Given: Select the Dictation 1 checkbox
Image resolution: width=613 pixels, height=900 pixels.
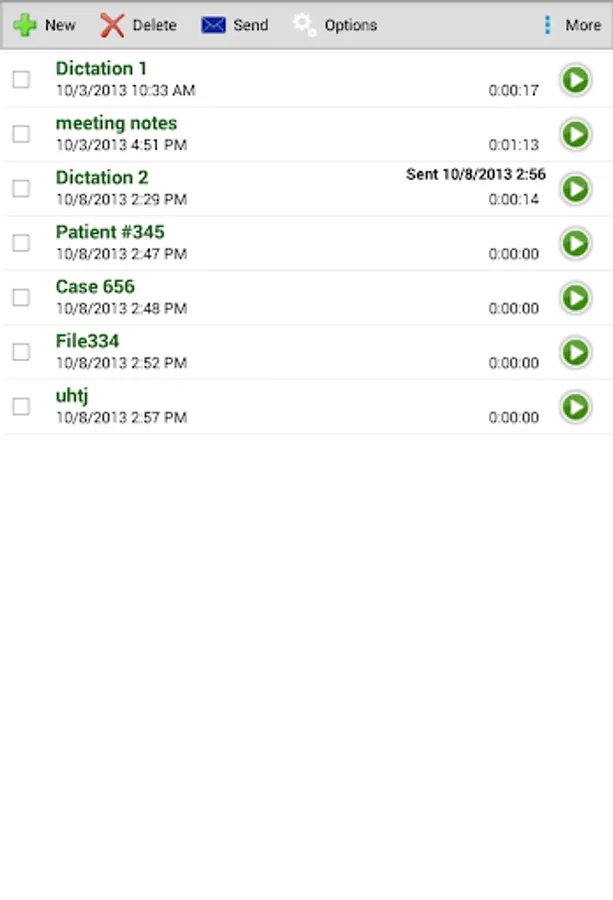Looking at the screenshot, I should click(21, 79).
